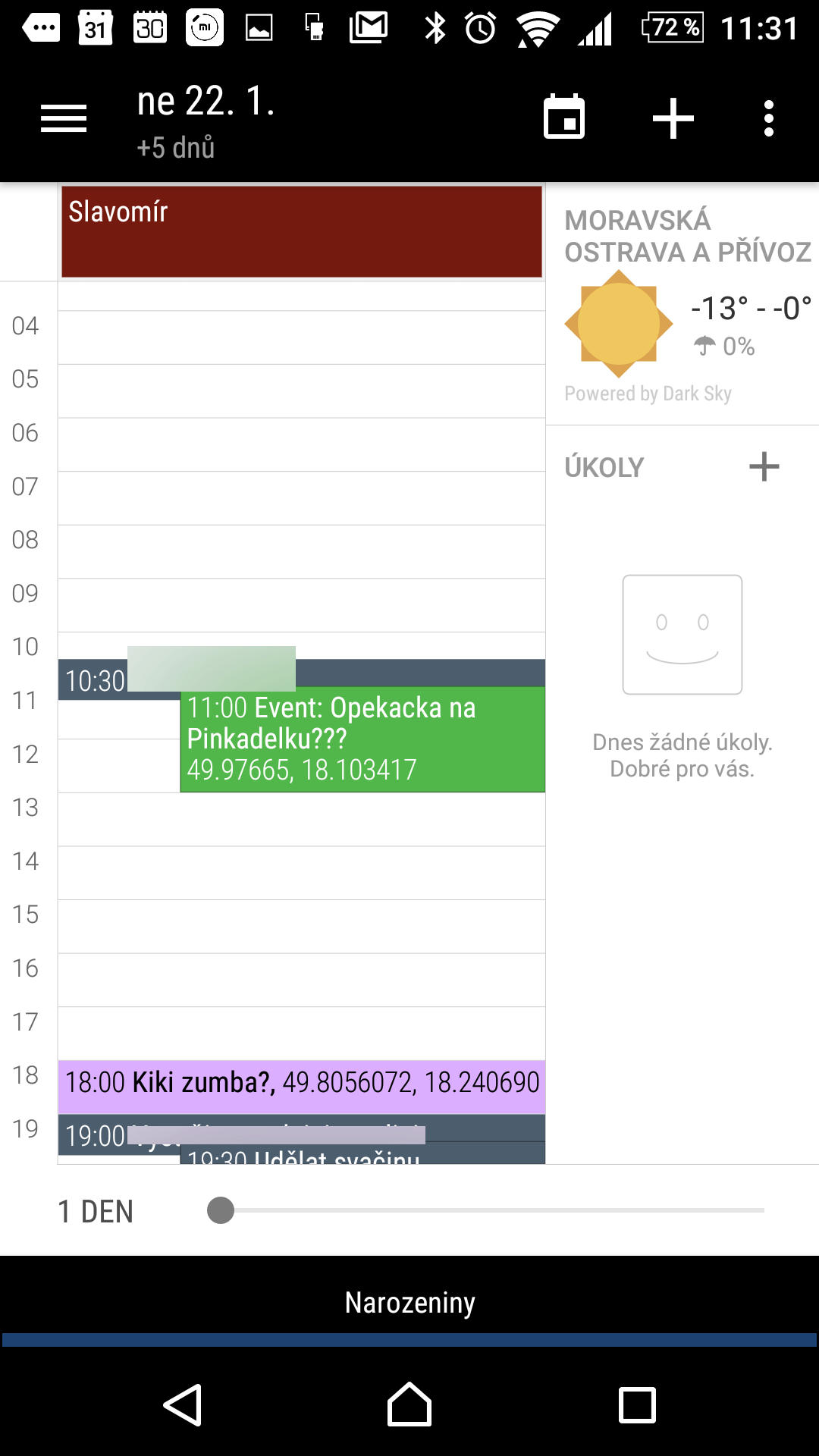The image size is (819, 1456).
Task: Tap the day-count slider handle
Action: (221, 1210)
